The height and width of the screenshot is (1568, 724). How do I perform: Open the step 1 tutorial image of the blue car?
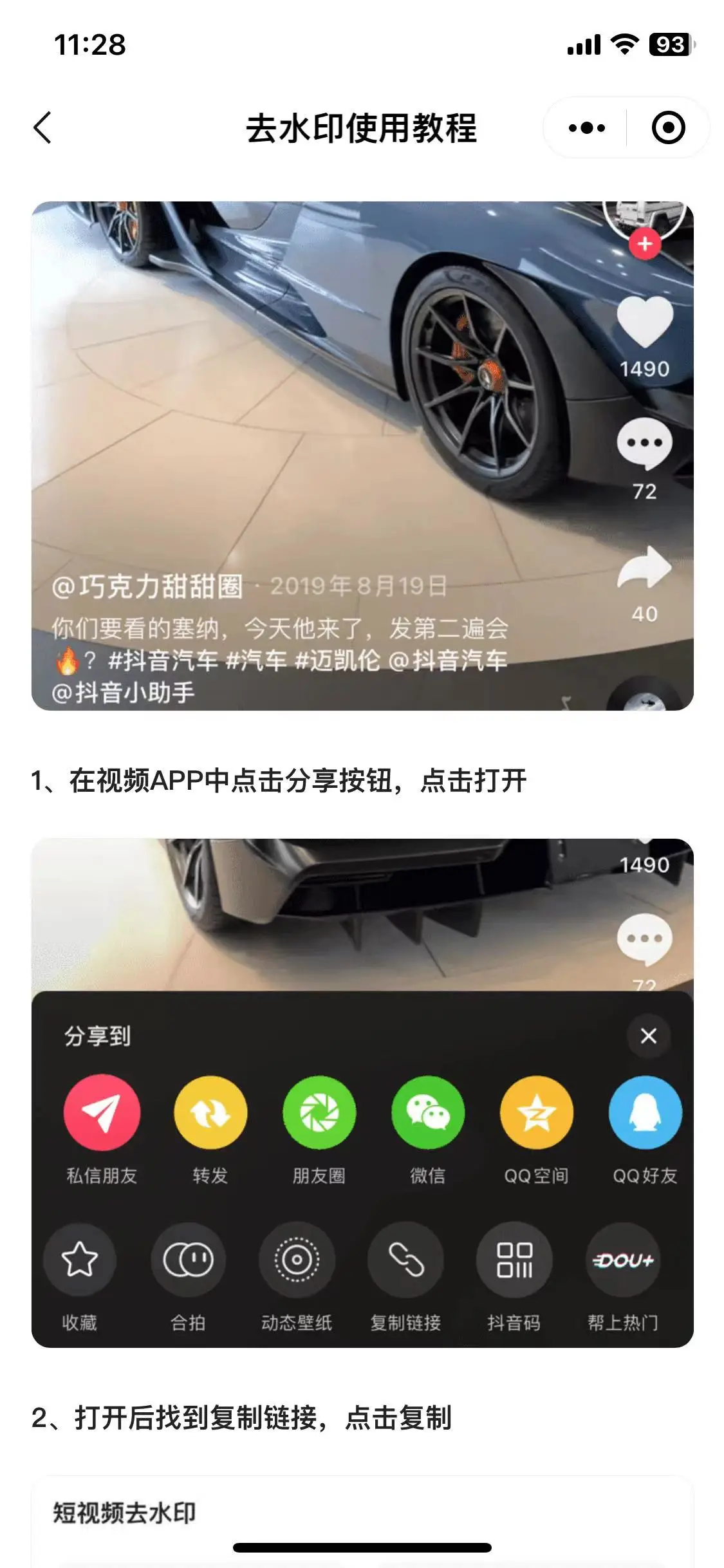point(362,456)
